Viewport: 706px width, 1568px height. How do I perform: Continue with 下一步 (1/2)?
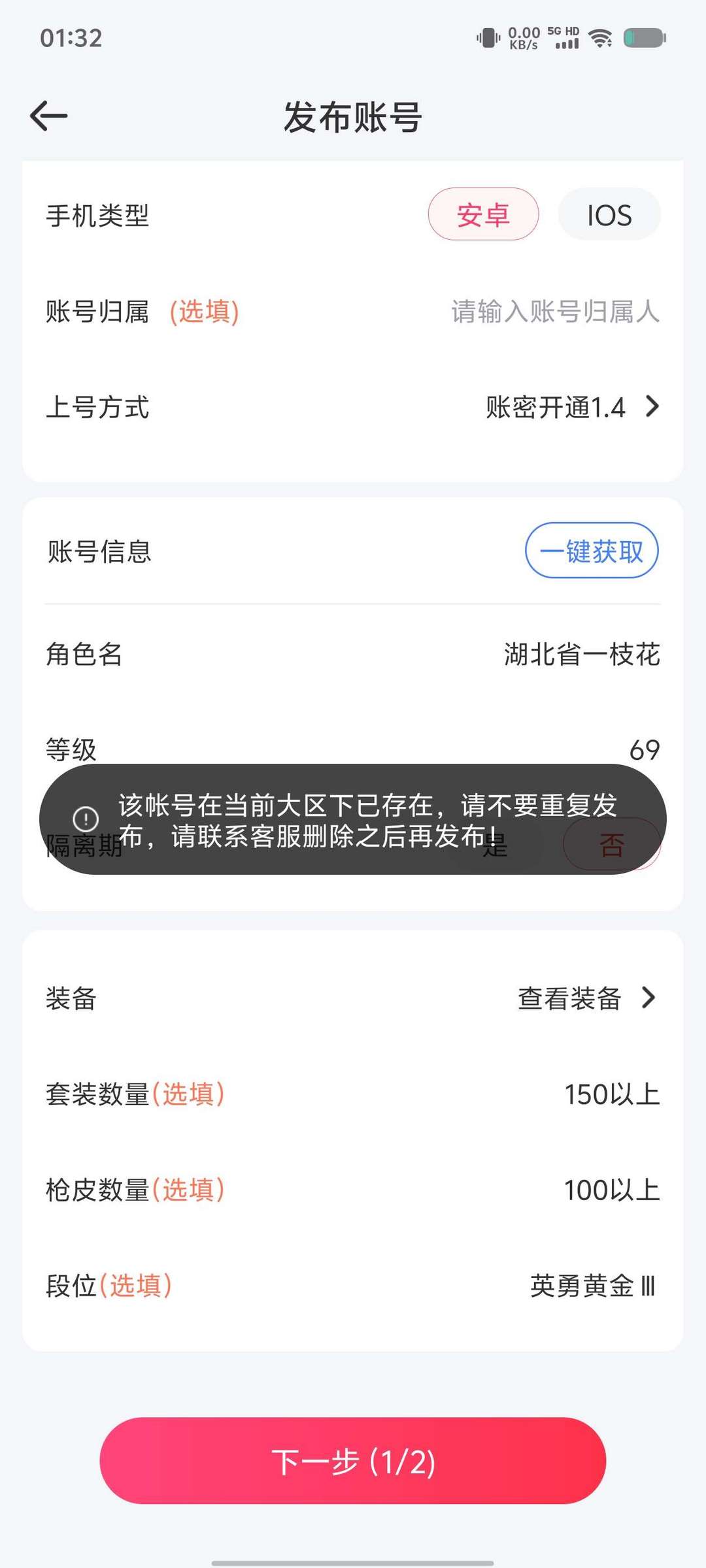pyautogui.click(x=353, y=1461)
